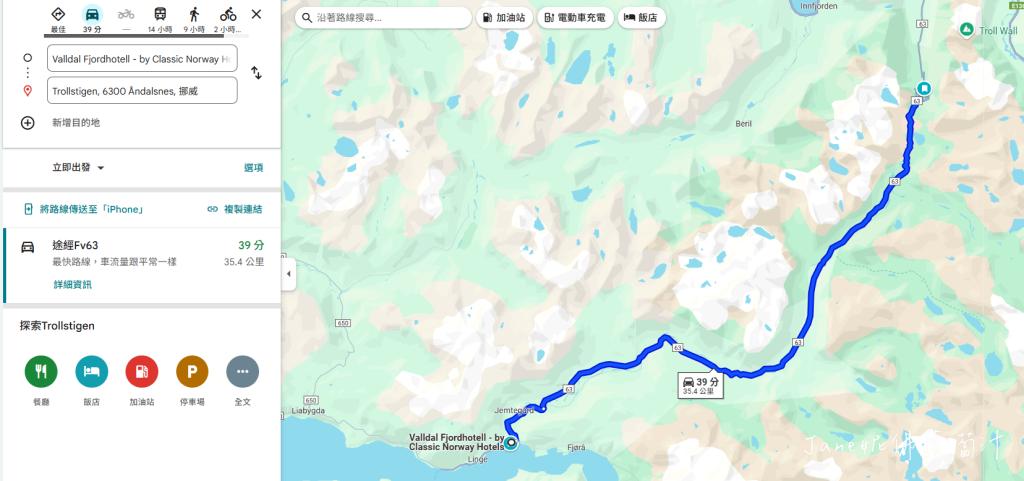
Task: Explore 餐廳 near Trollstigen
Action: (41, 372)
